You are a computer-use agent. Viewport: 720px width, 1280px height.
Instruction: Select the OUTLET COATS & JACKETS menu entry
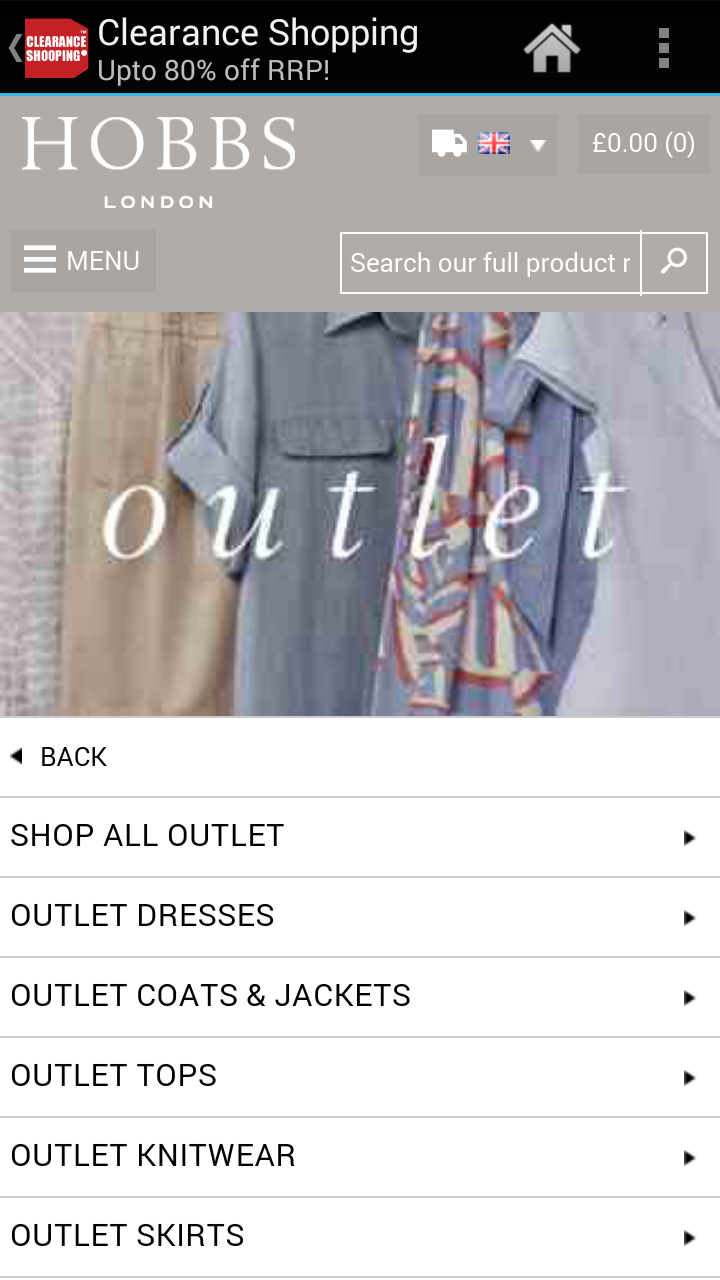(360, 995)
